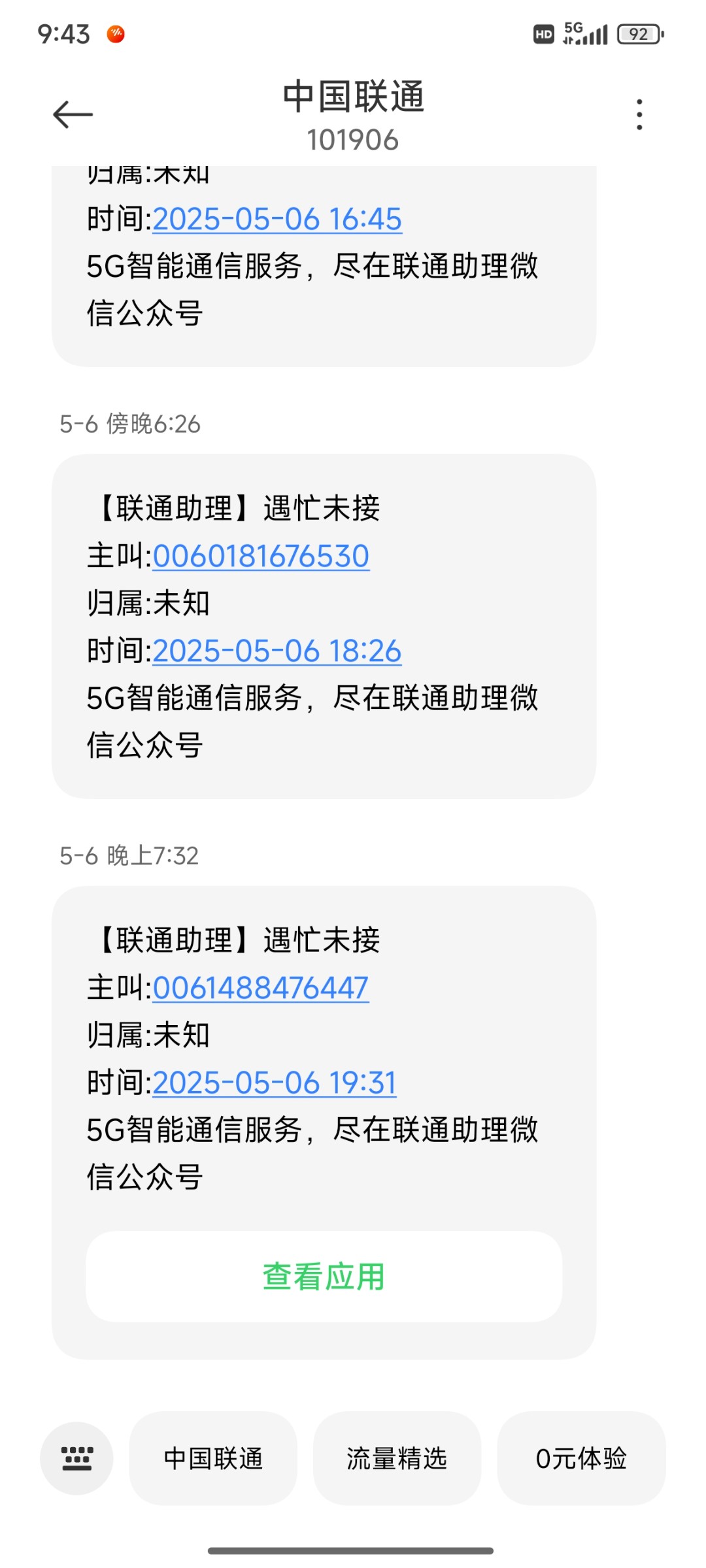The width and height of the screenshot is (706, 1568).
Task: Open the time link 2025-05-06 19:31
Action: tap(275, 1083)
